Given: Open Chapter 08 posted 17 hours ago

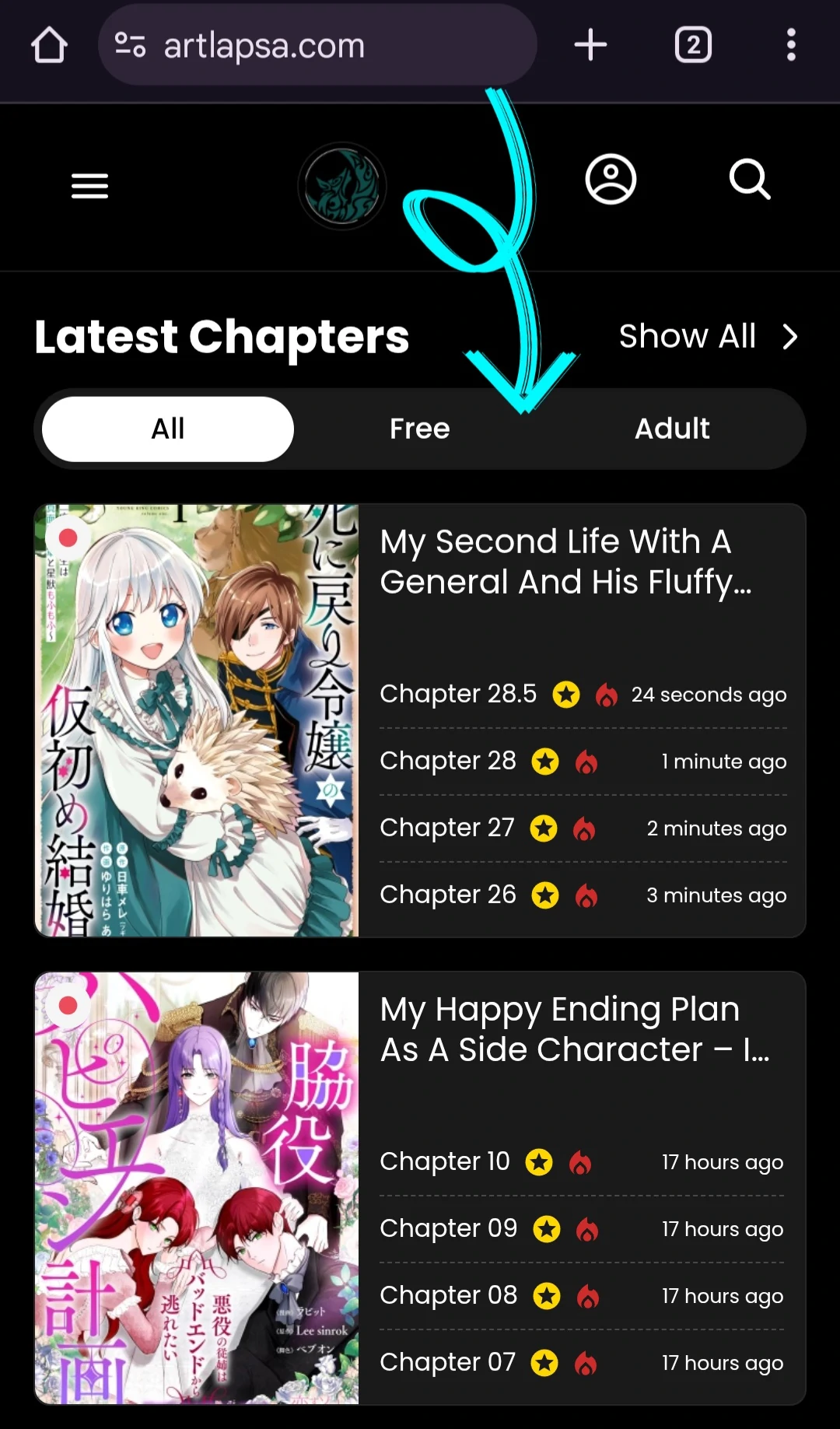Looking at the screenshot, I should (449, 1295).
